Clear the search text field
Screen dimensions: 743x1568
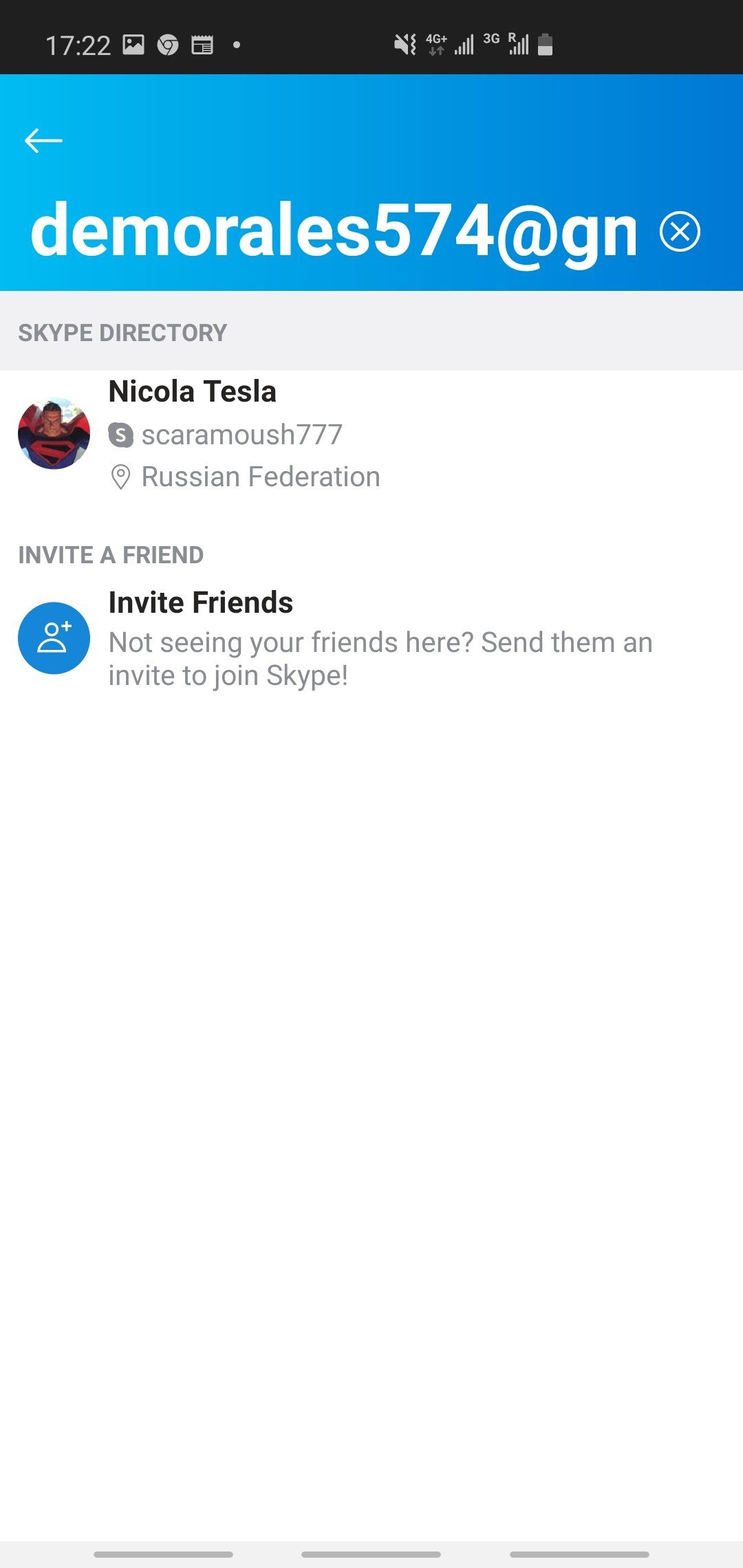pos(680,232)
